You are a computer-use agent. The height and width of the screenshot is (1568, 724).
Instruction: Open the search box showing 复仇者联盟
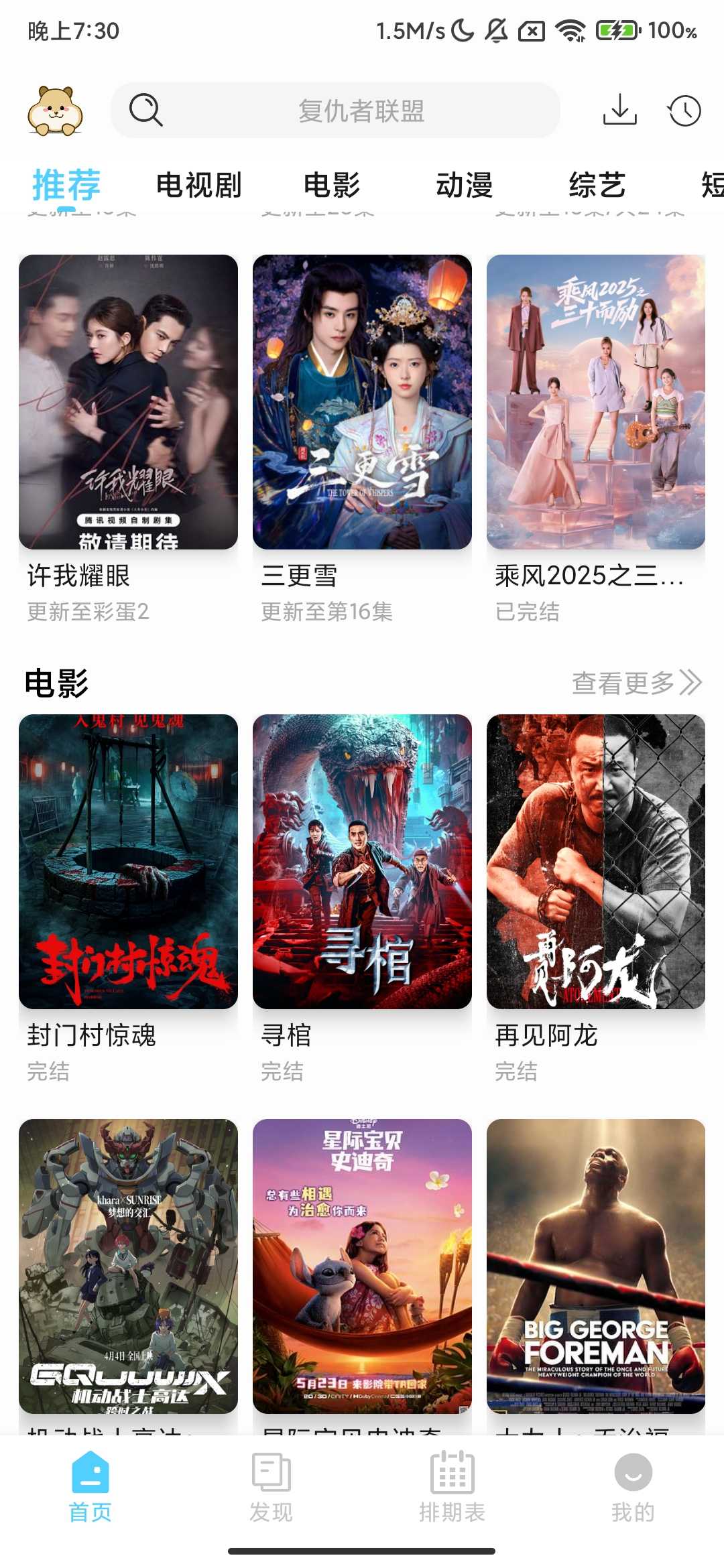pos(335,111)
